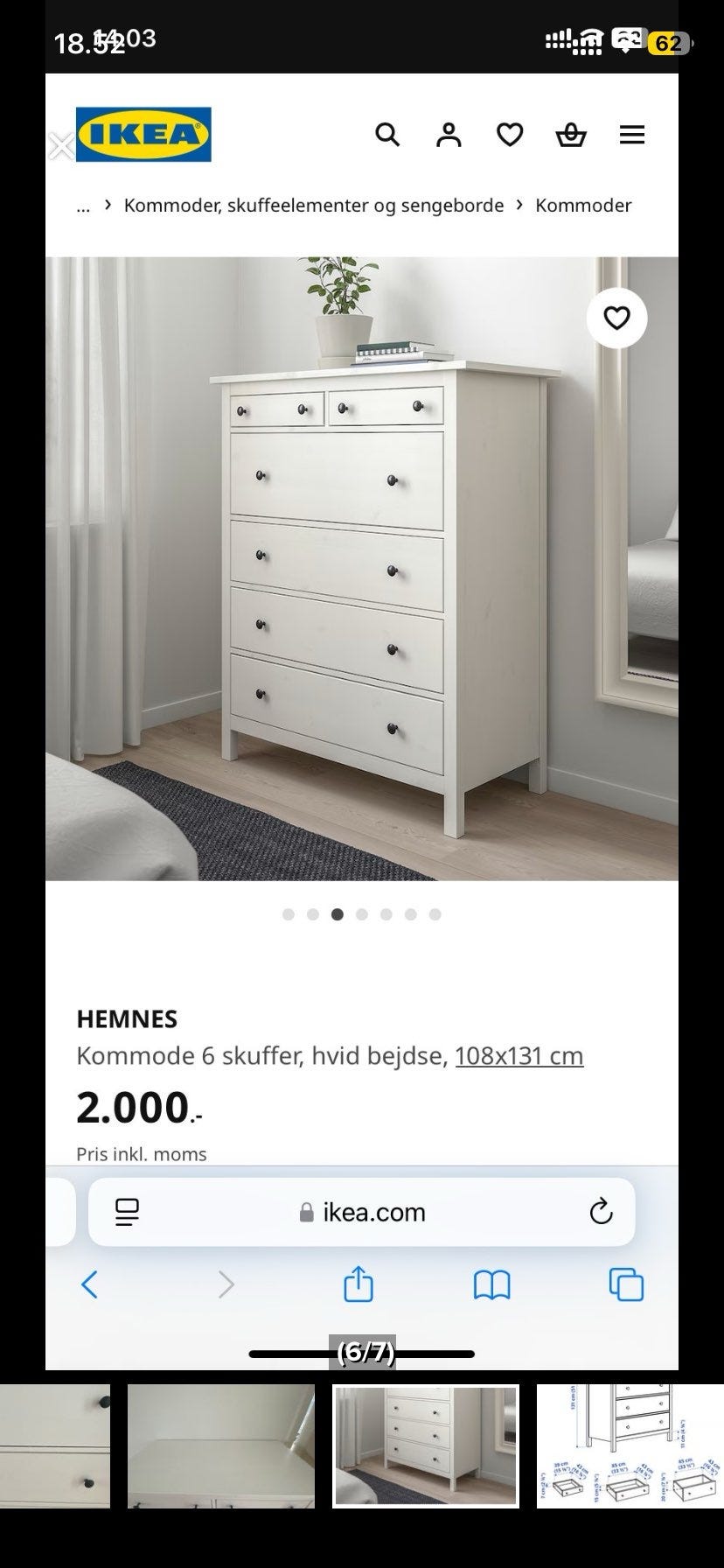The width and height of the screenshot is (724, 1568).
Task: Dismiss the overlay with the X
Action: click(60, 145)
